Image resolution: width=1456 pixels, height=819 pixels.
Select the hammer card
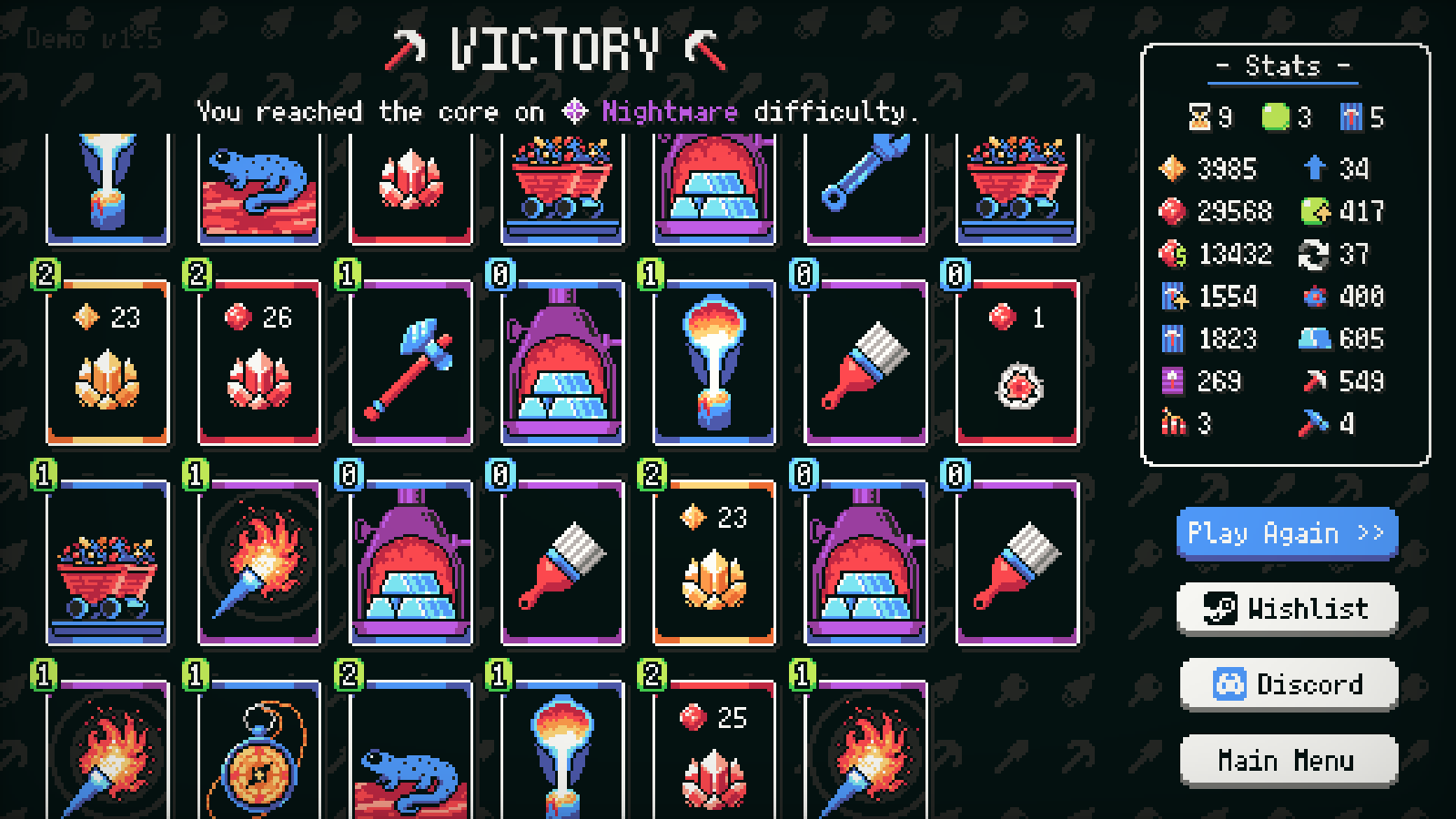point(410,362)
